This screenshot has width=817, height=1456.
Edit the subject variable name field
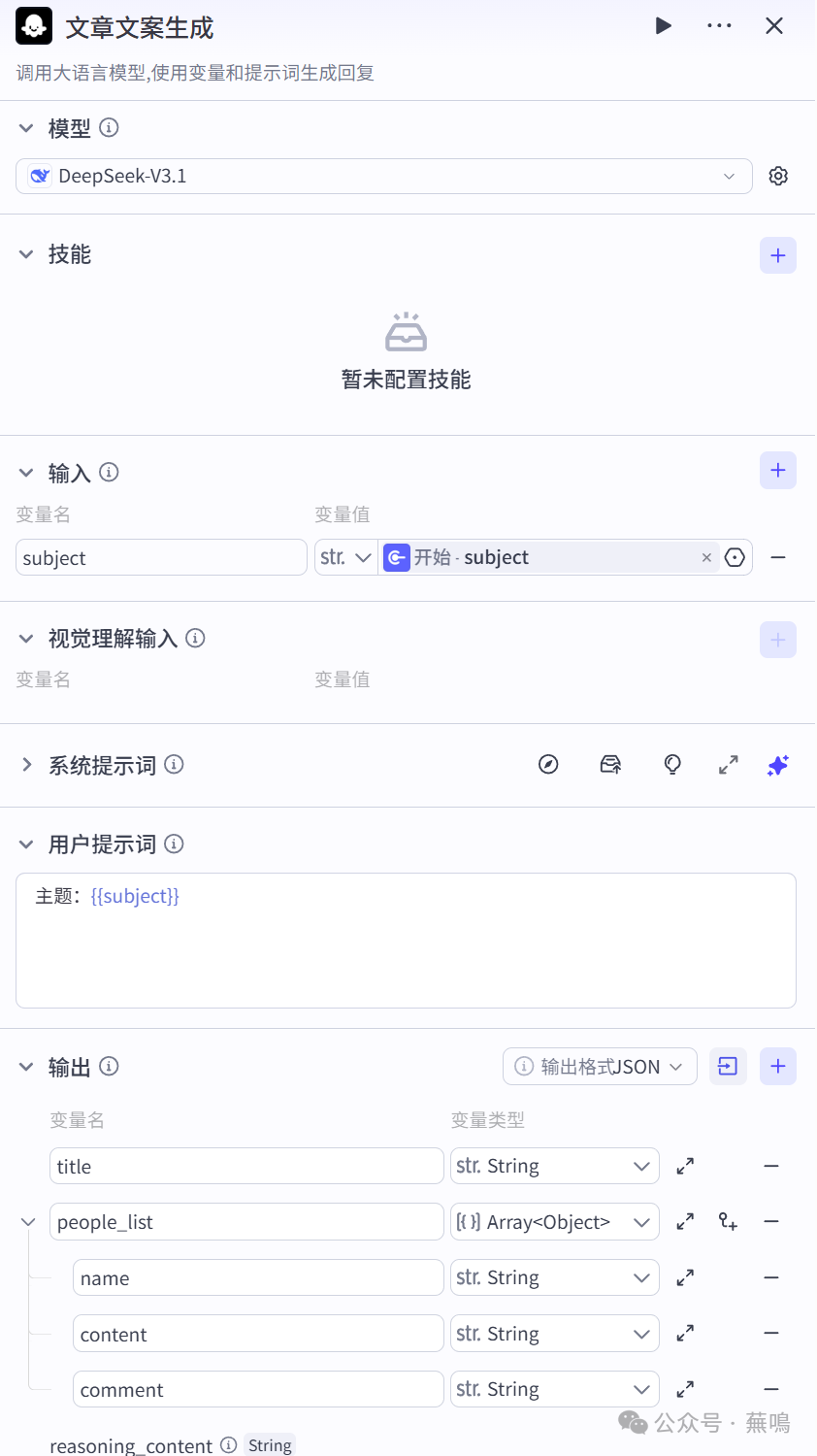point(161,558)
